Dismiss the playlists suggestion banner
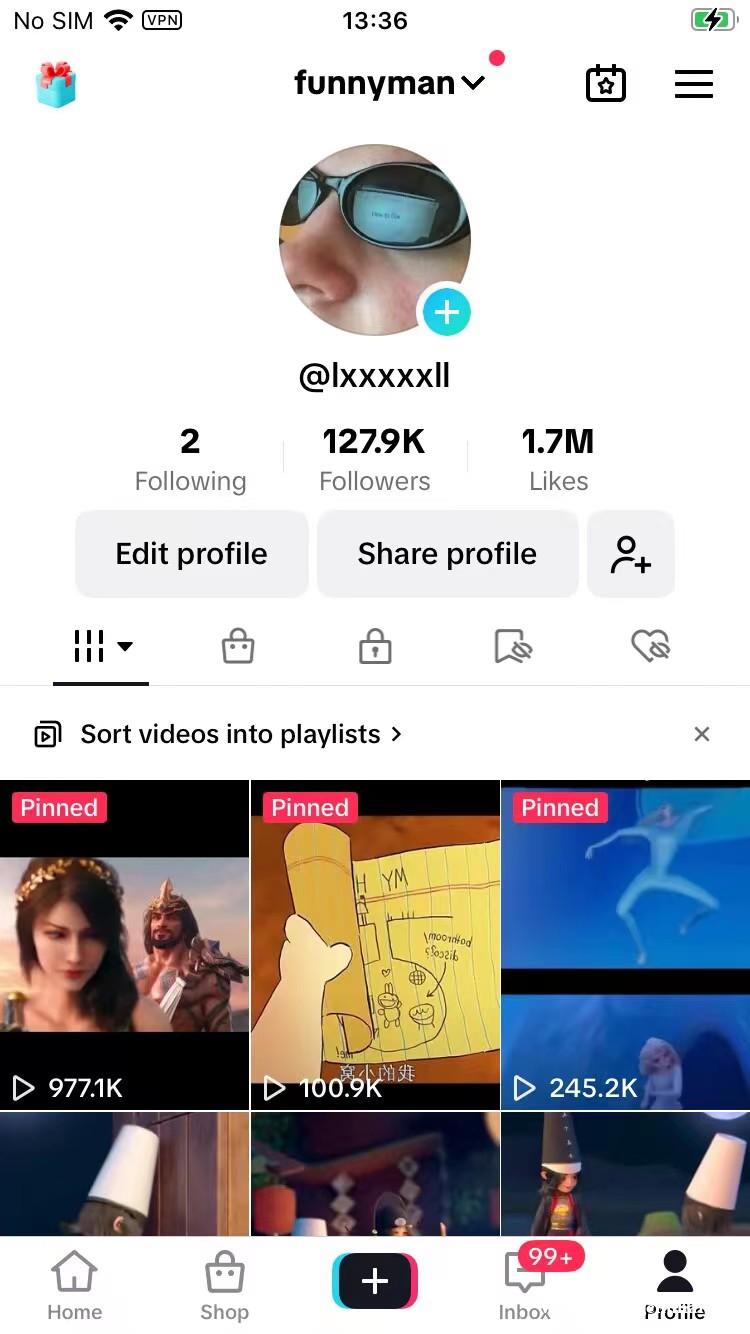The image size is (750, 1334). click(x=702, y=734)
